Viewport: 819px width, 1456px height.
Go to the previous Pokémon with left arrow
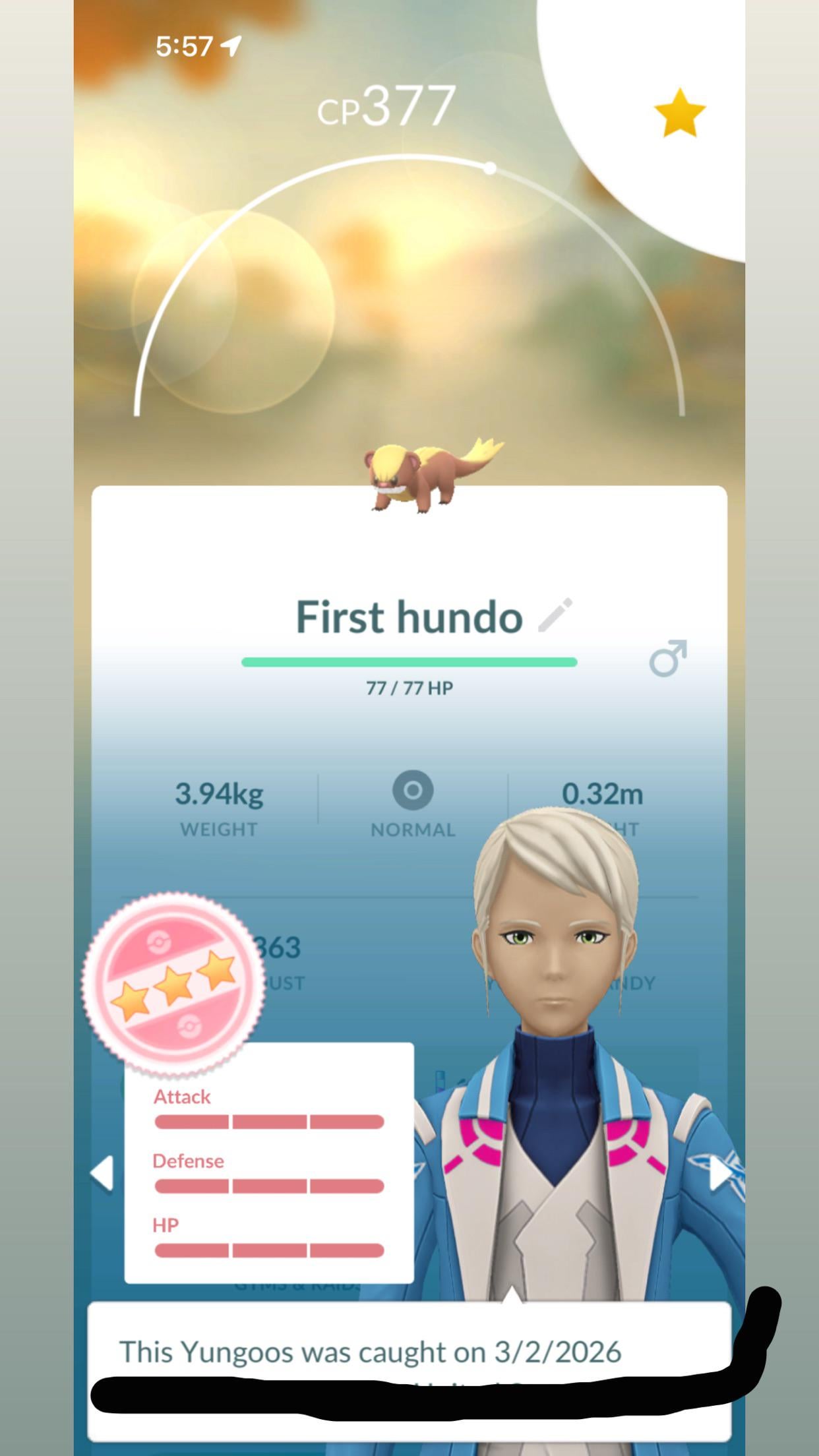tap(102, 1174)
